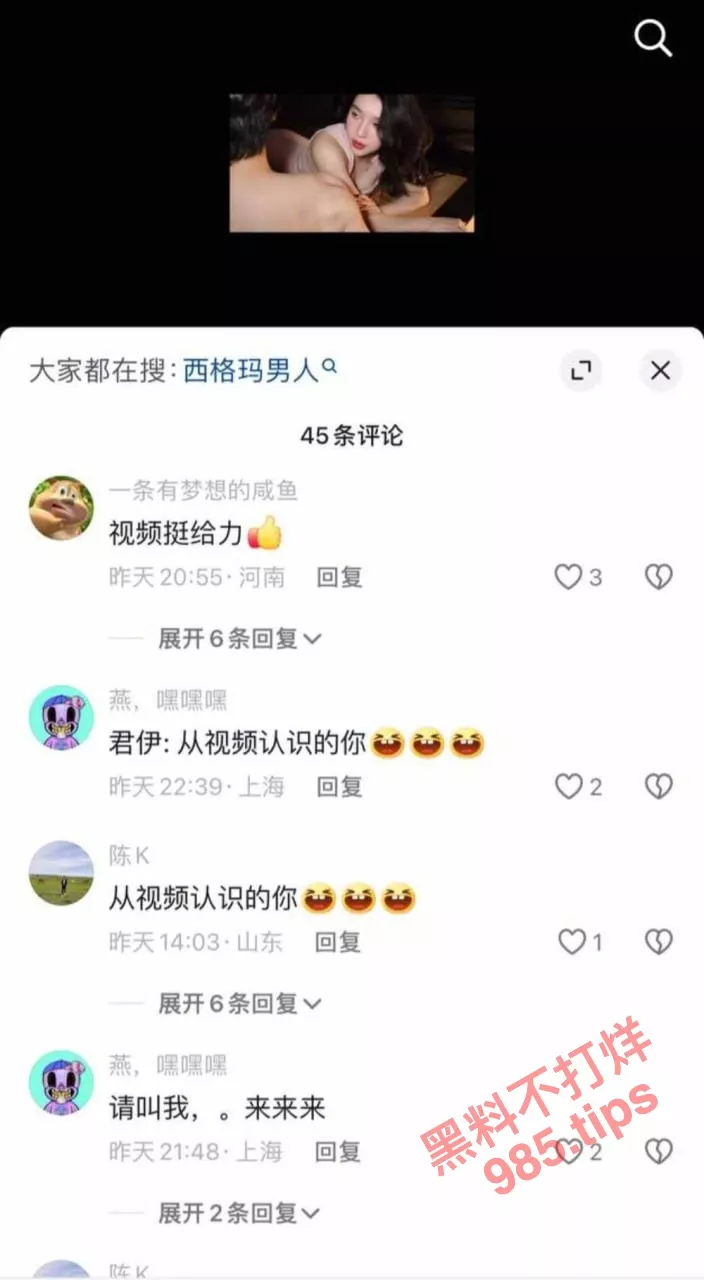
Task: Dislike the comment 请叫我,。来来来
Action: pyautogui.click(x=658, y=1152)
